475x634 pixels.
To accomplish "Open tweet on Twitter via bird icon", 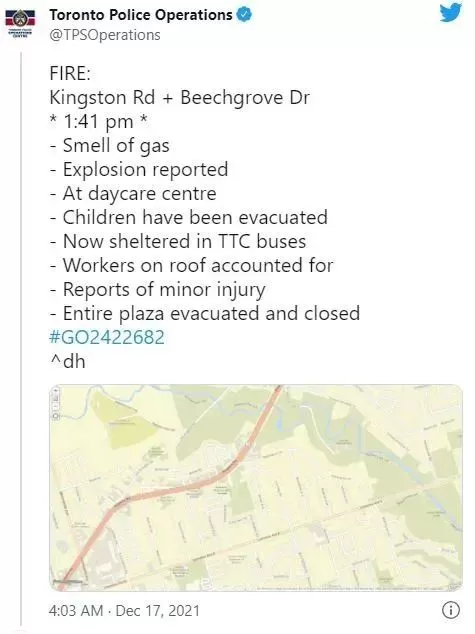I will coord(451,13).
